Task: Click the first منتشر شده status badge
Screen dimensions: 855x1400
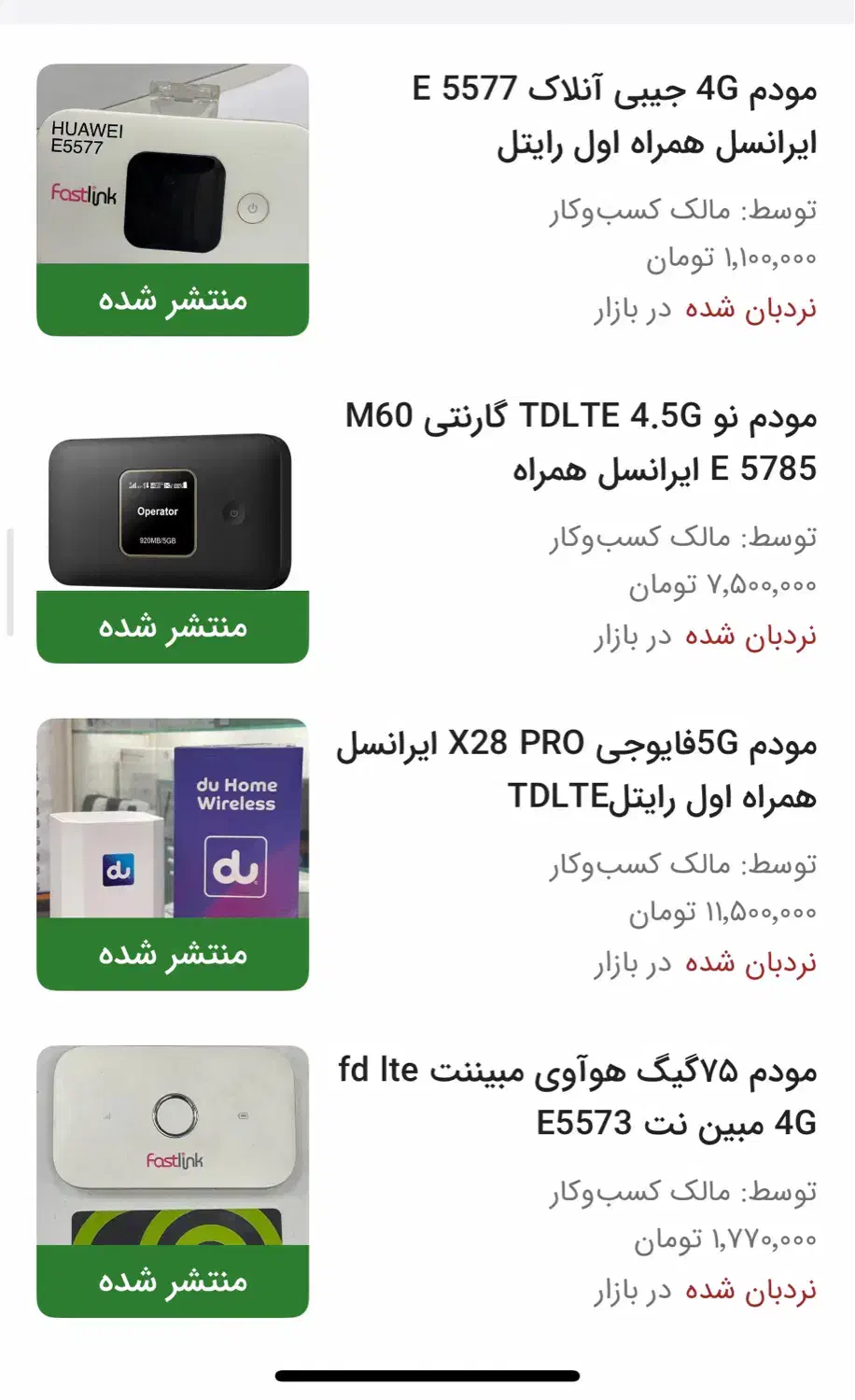Action: [173, 301]
